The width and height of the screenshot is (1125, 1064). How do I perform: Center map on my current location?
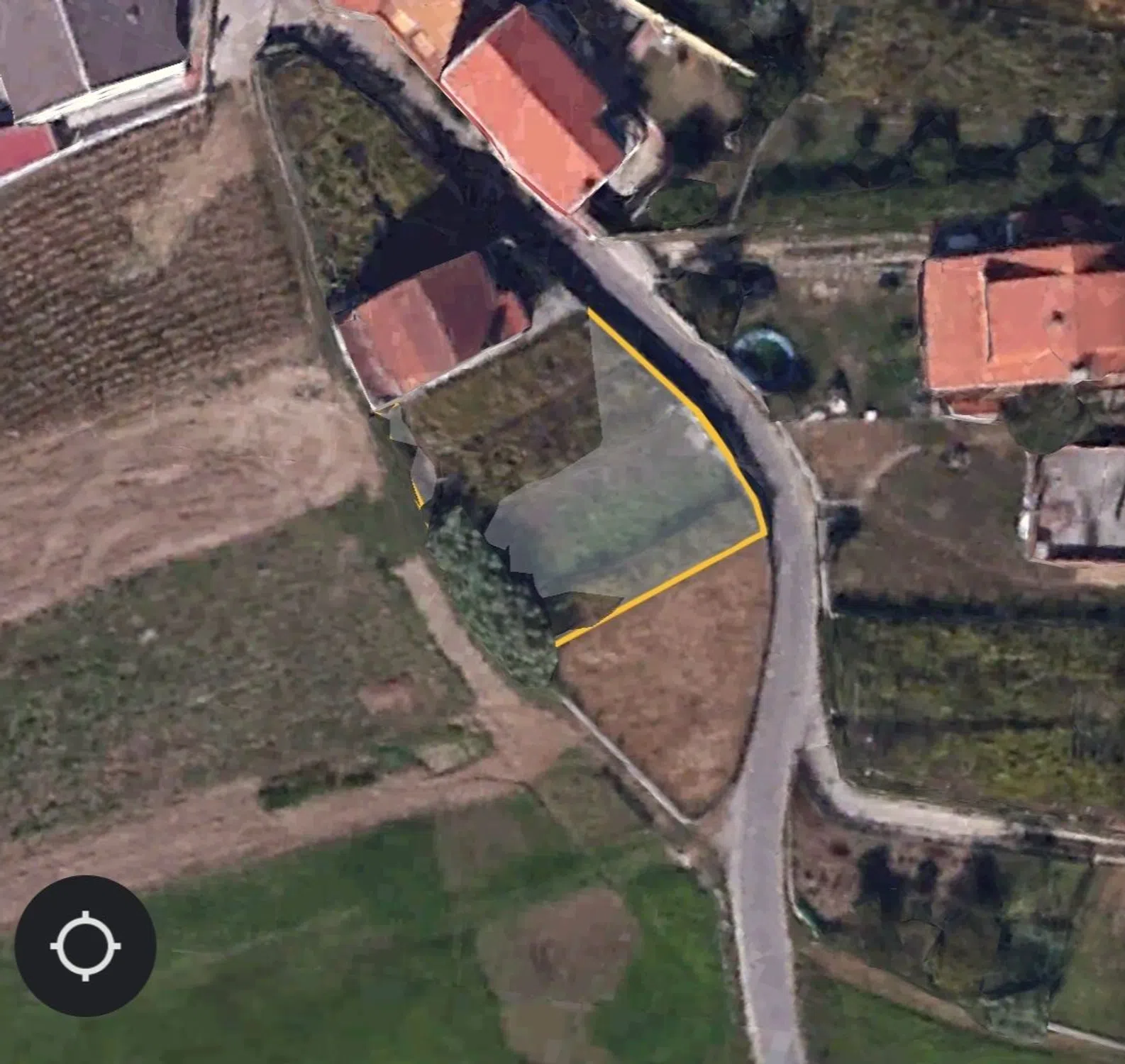(85, 946)
